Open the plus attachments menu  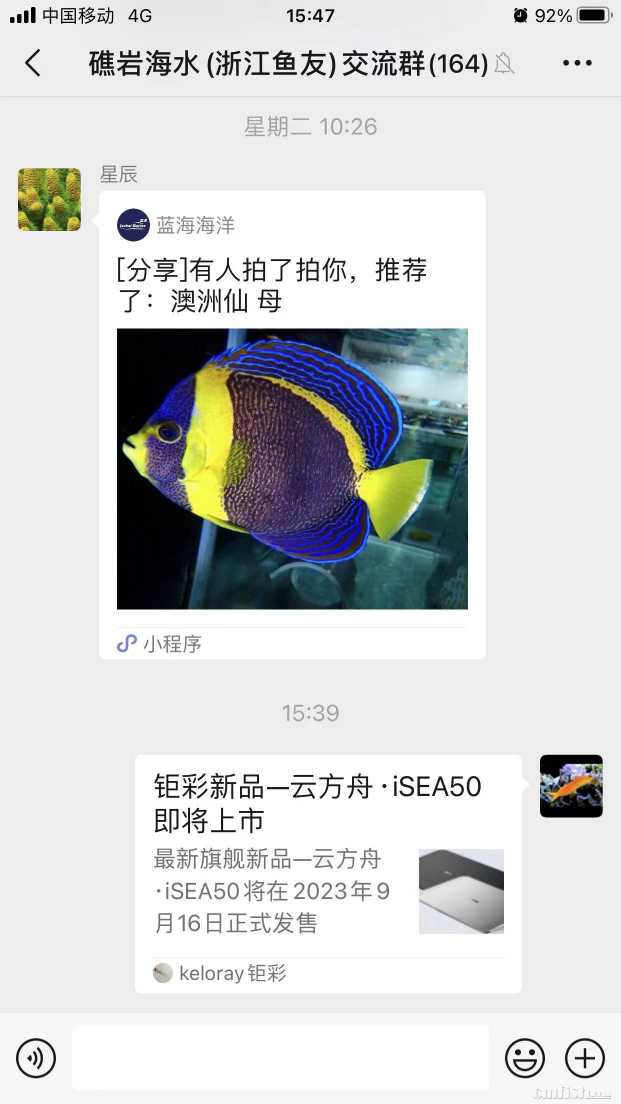[585, 1058]
